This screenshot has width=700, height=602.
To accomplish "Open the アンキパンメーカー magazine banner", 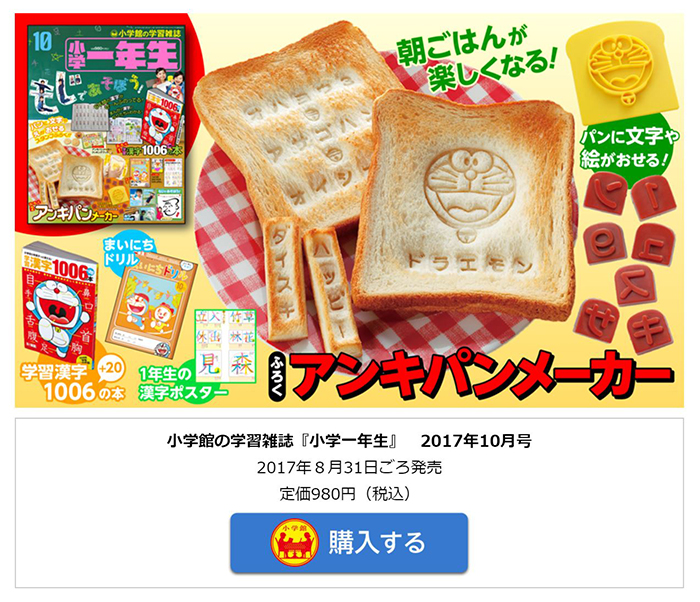I will tap(349, 205).
